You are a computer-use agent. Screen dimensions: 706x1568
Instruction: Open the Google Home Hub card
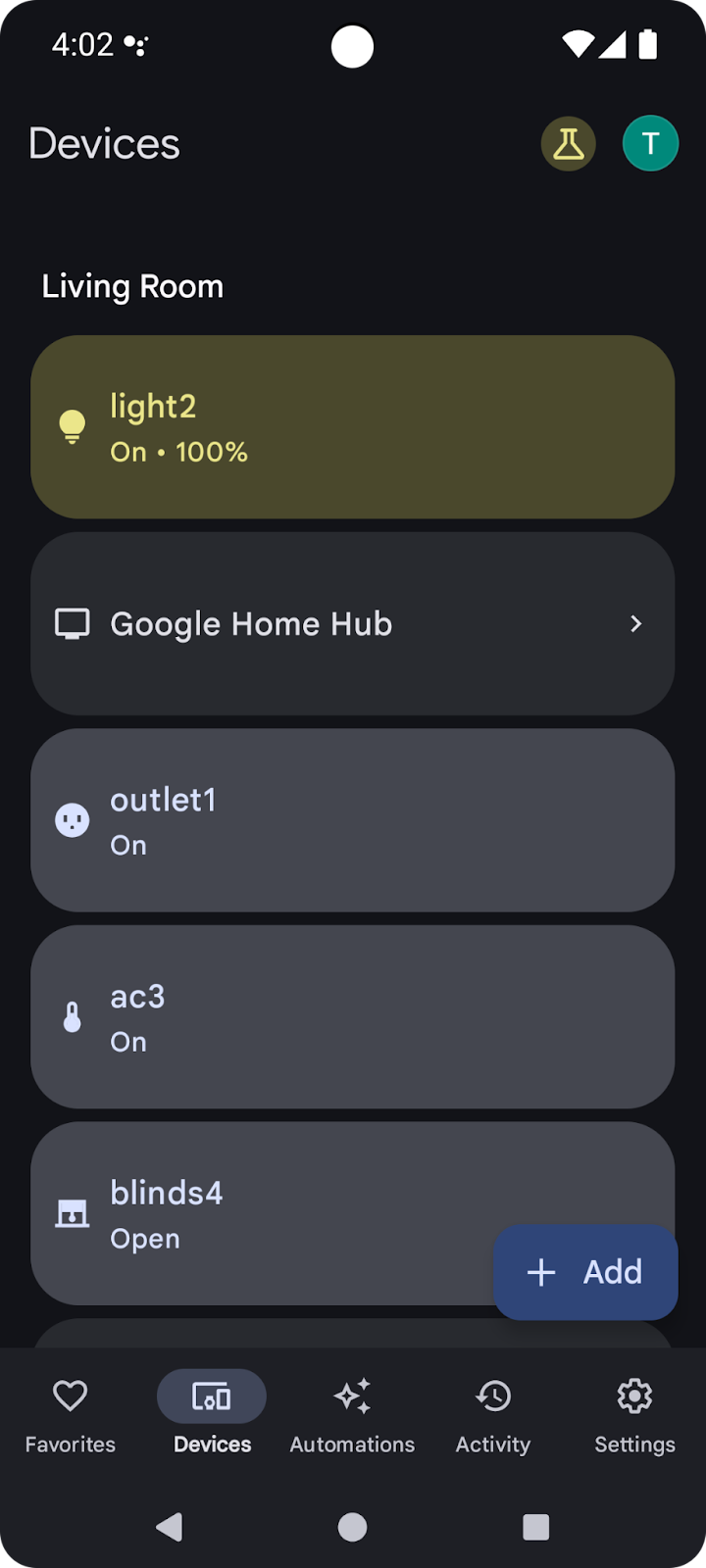point(353,623)
